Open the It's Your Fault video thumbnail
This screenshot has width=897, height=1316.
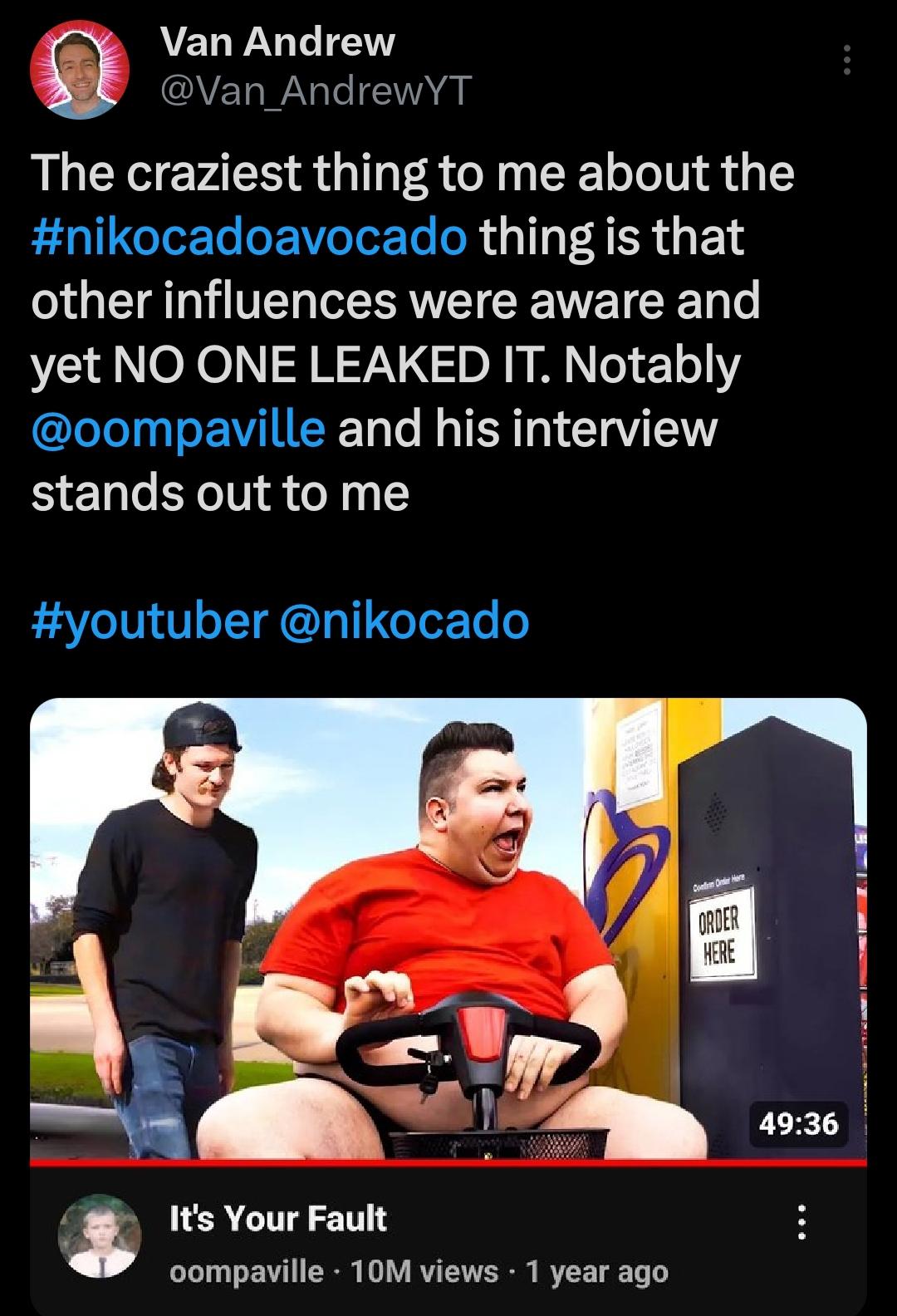[x=448, y=927]
